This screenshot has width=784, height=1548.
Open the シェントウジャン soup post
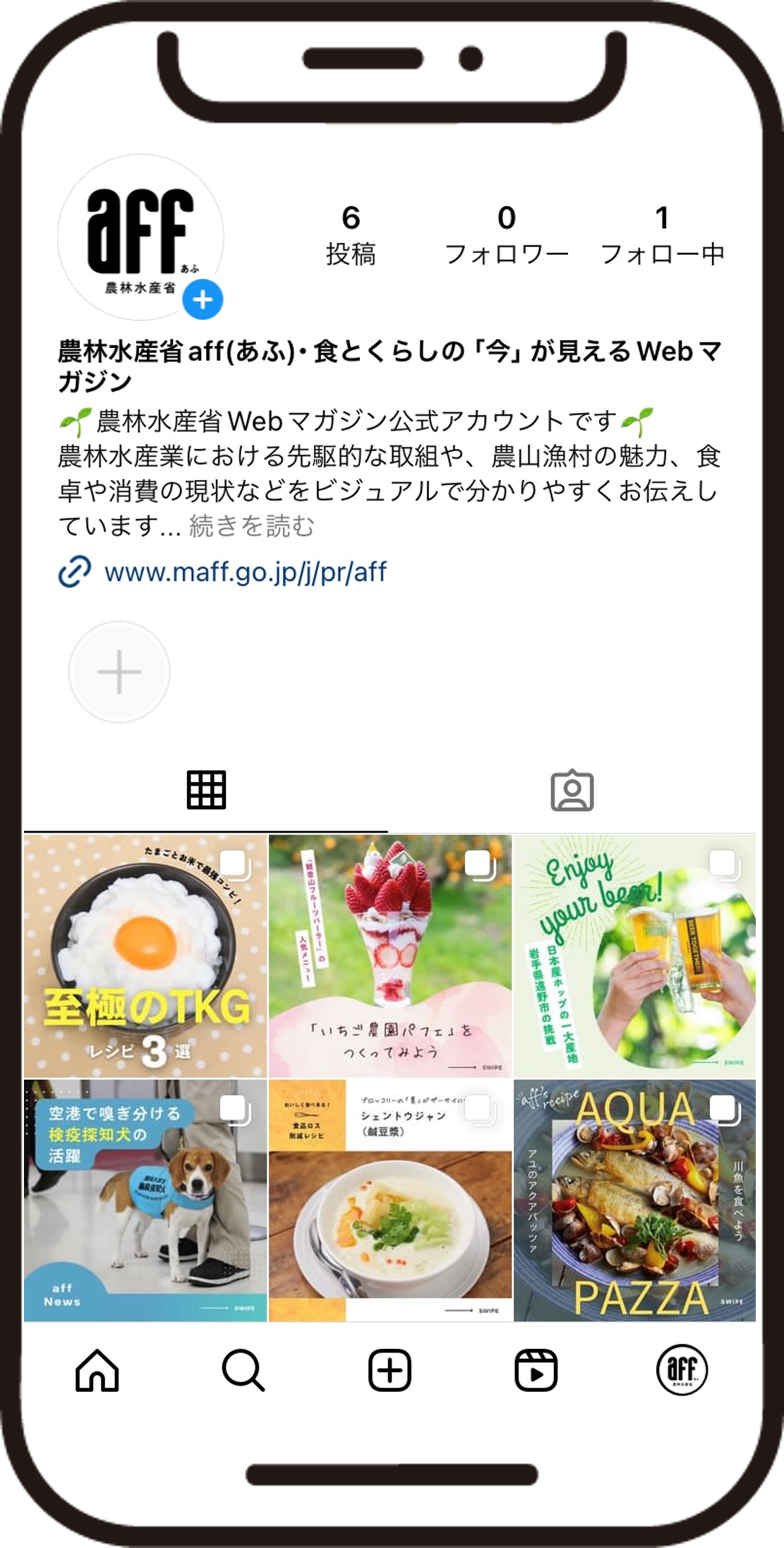[x=390, y=1200]
